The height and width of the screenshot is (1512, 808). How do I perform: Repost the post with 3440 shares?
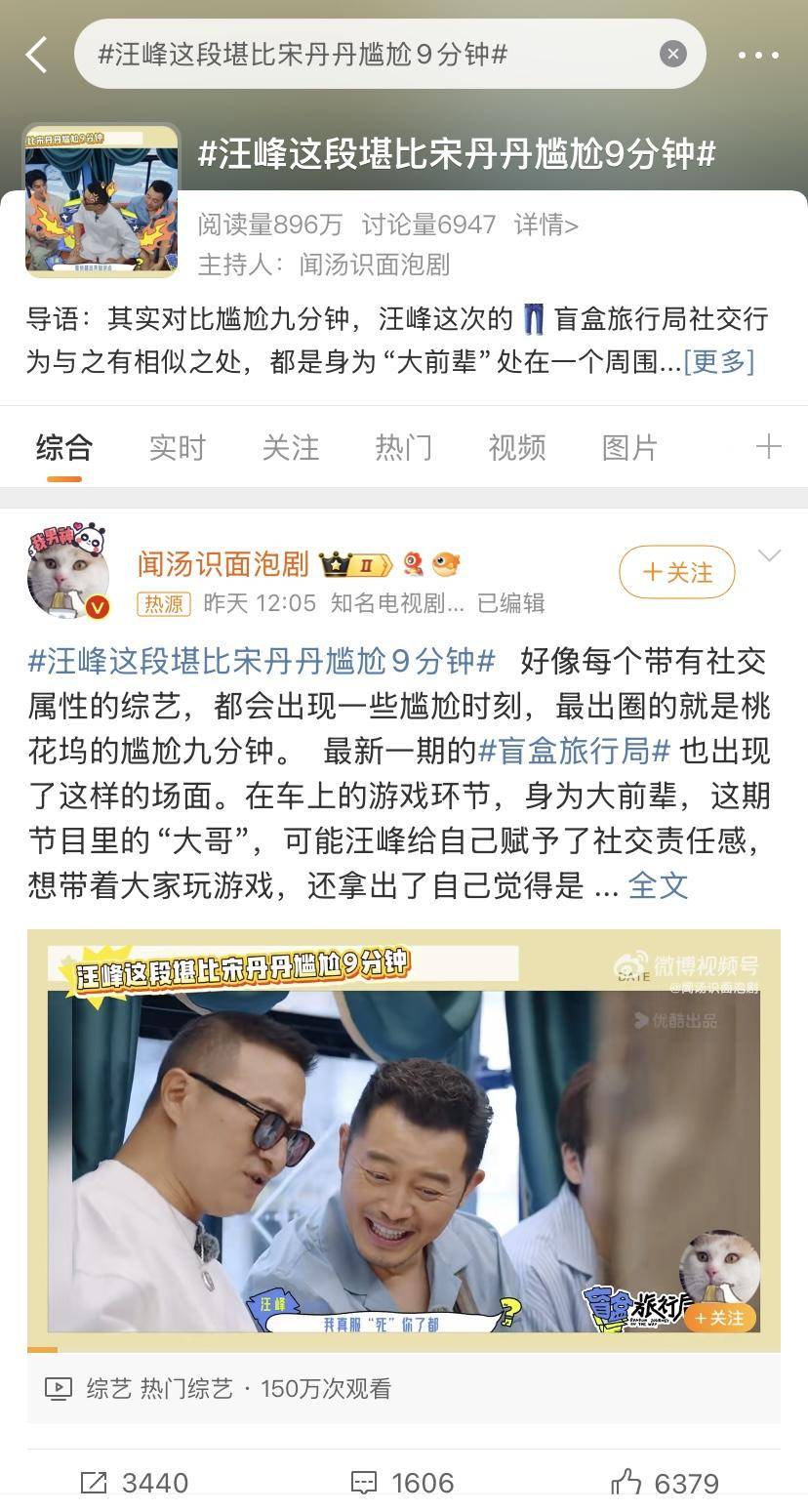click(x=135, y=1483)
